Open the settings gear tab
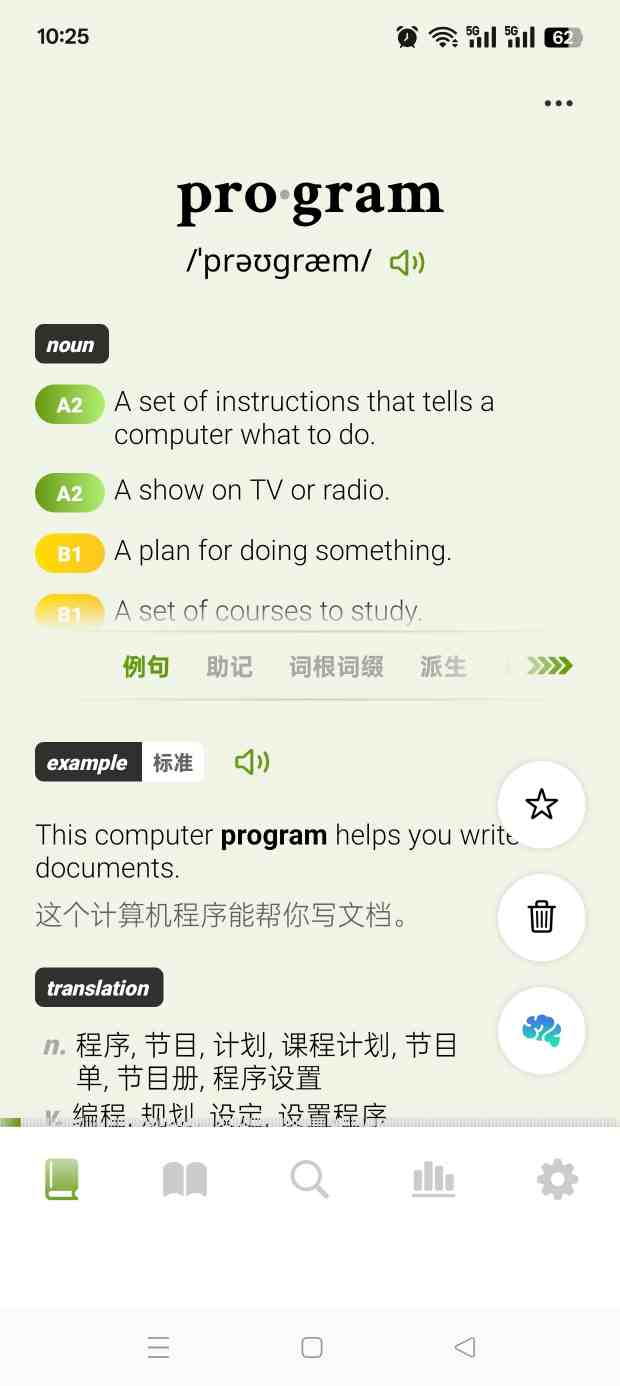The width and height of the screenshot is (620, 1386). pos(557,1180)
